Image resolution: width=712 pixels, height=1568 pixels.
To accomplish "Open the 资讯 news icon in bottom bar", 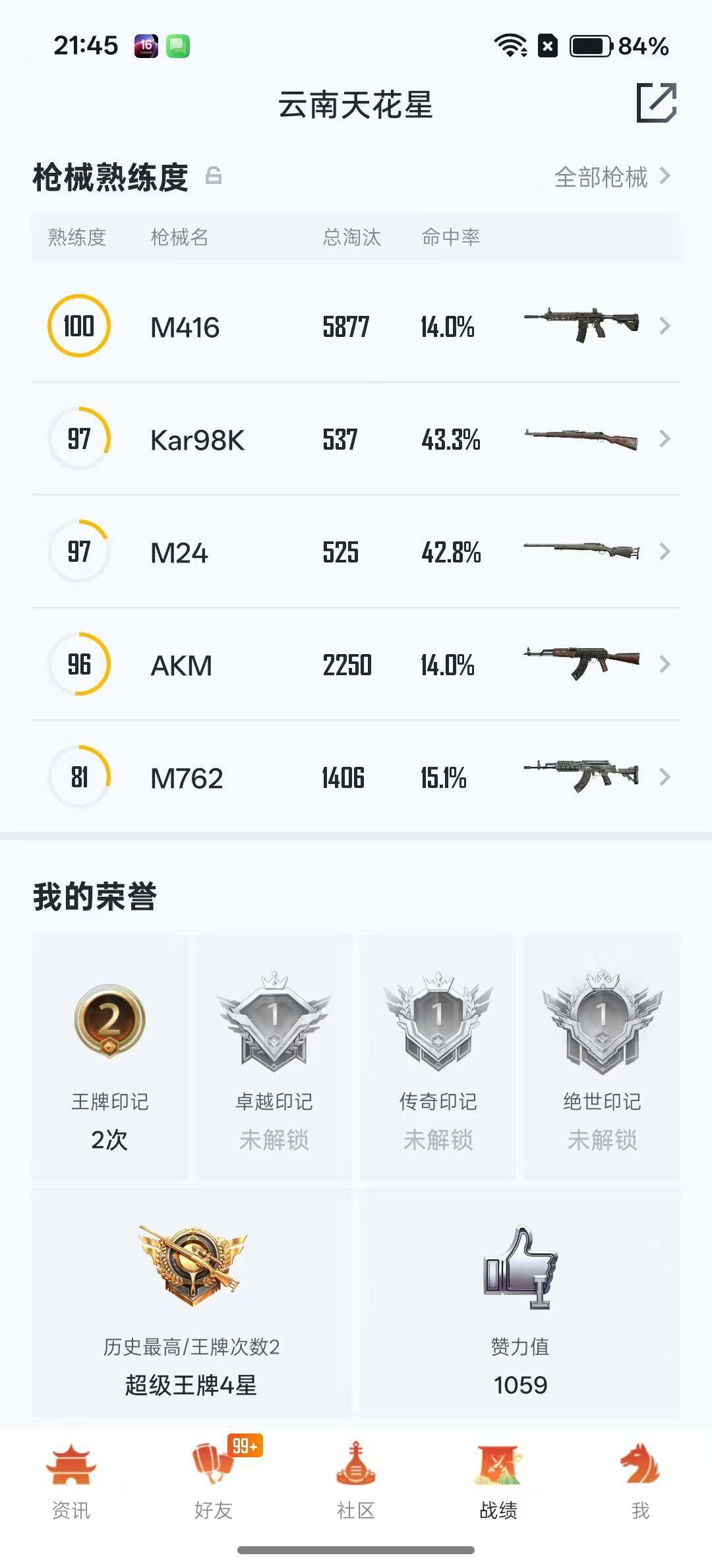I will (71, 1462).
